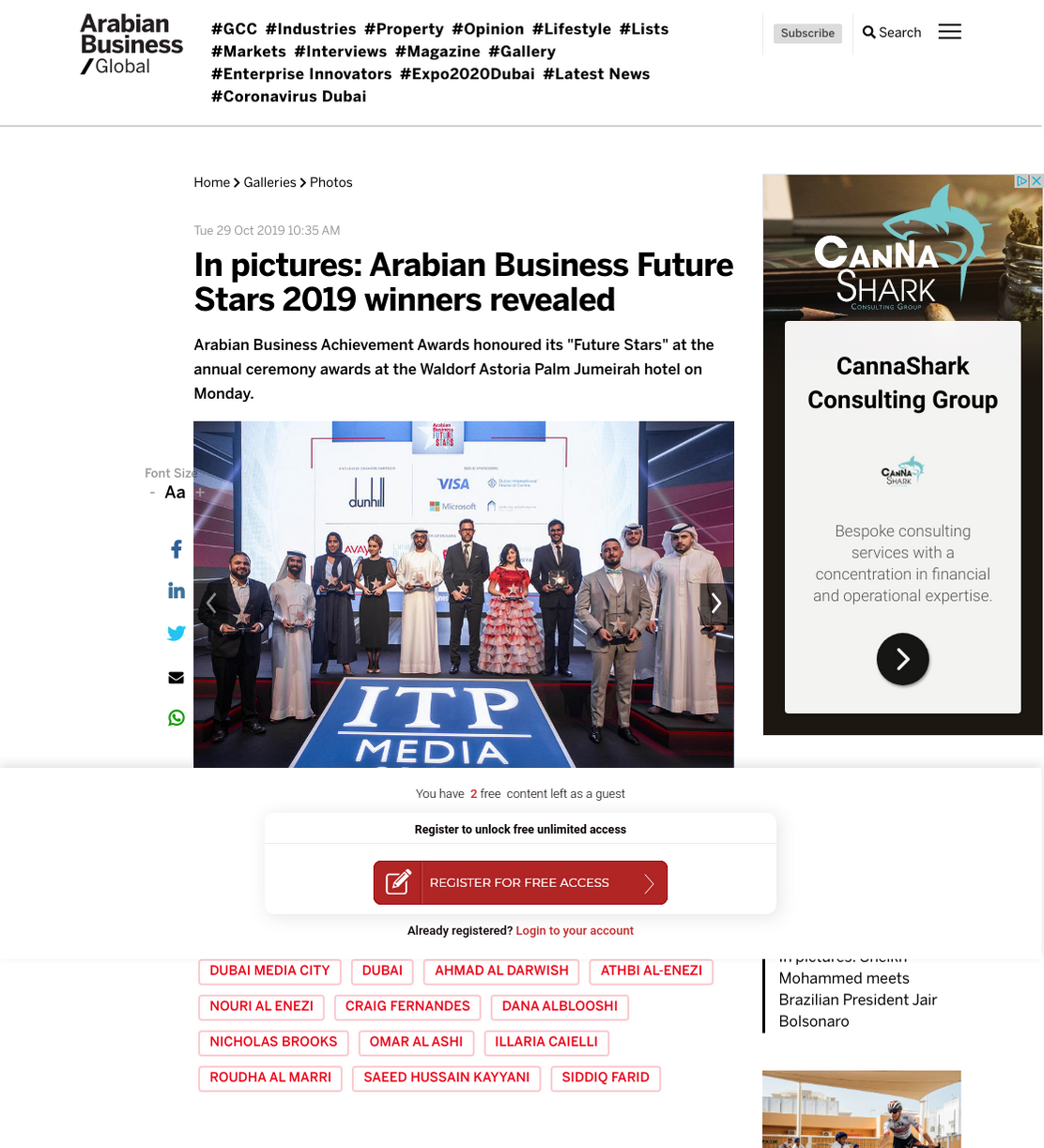
Task: Select the Craig Fernandes tag
Action: tap(407, 1006)
